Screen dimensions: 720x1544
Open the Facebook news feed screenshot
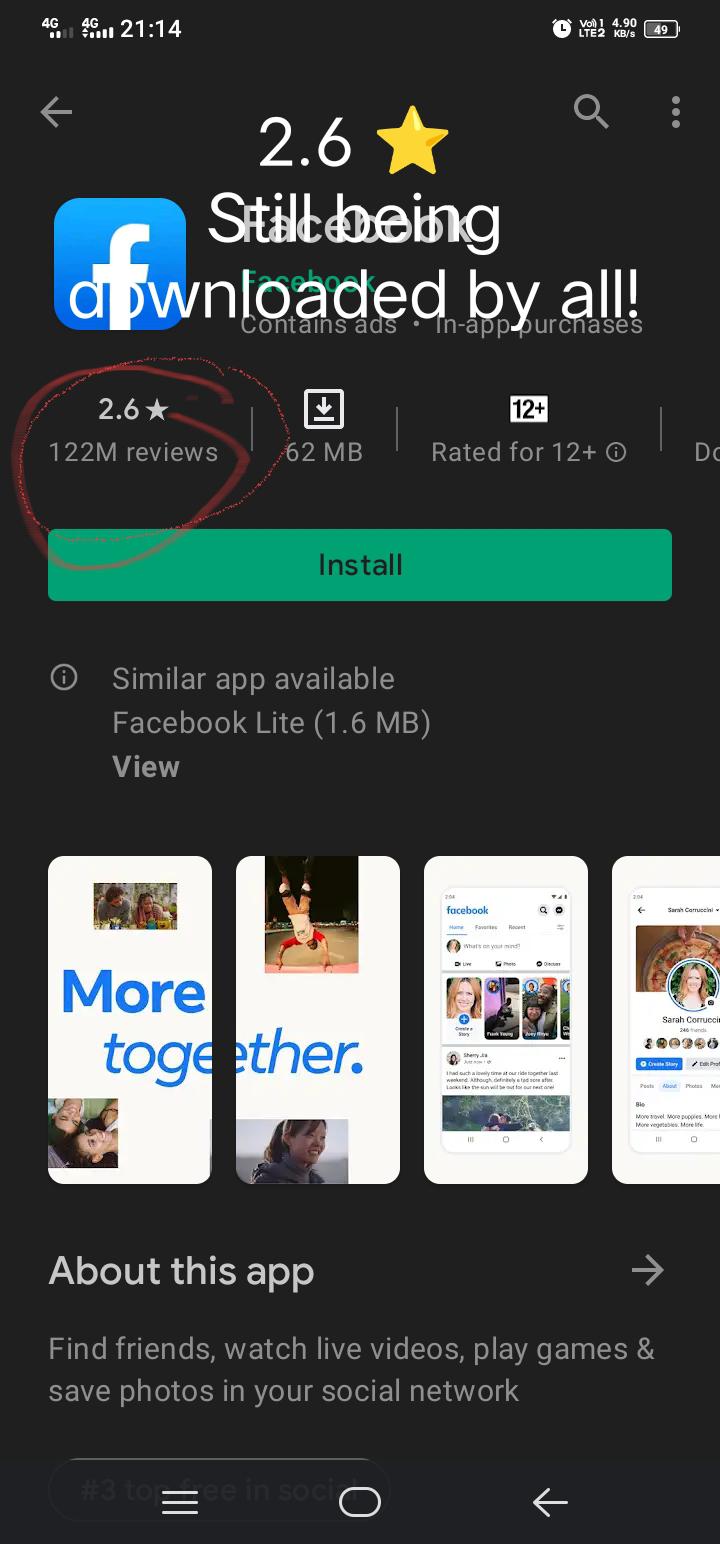(x=506, y=1020)
